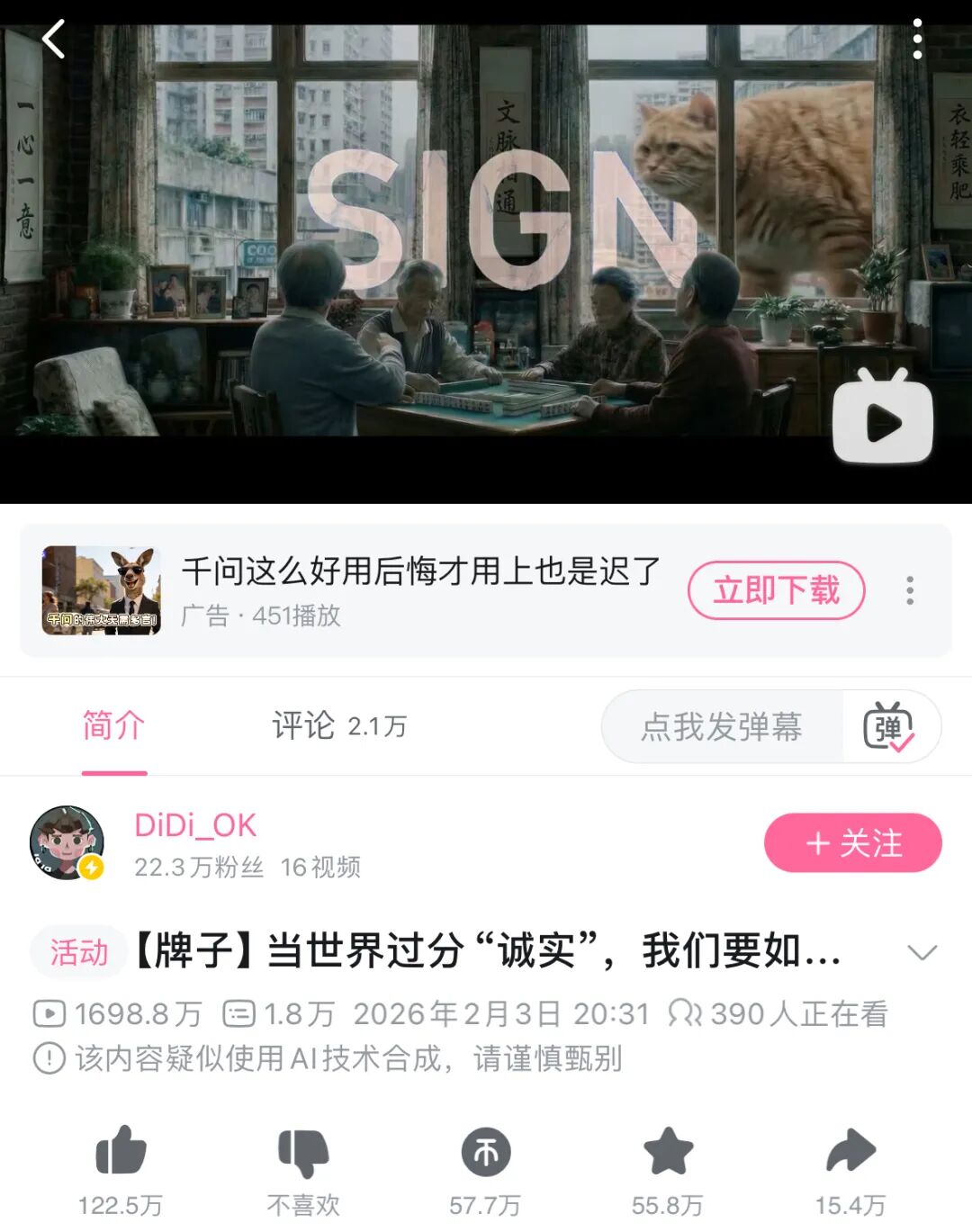Viewport: 972px width, 1232px height.
Task: Open the three-dot menu at top right
Action: coord(920,40)
